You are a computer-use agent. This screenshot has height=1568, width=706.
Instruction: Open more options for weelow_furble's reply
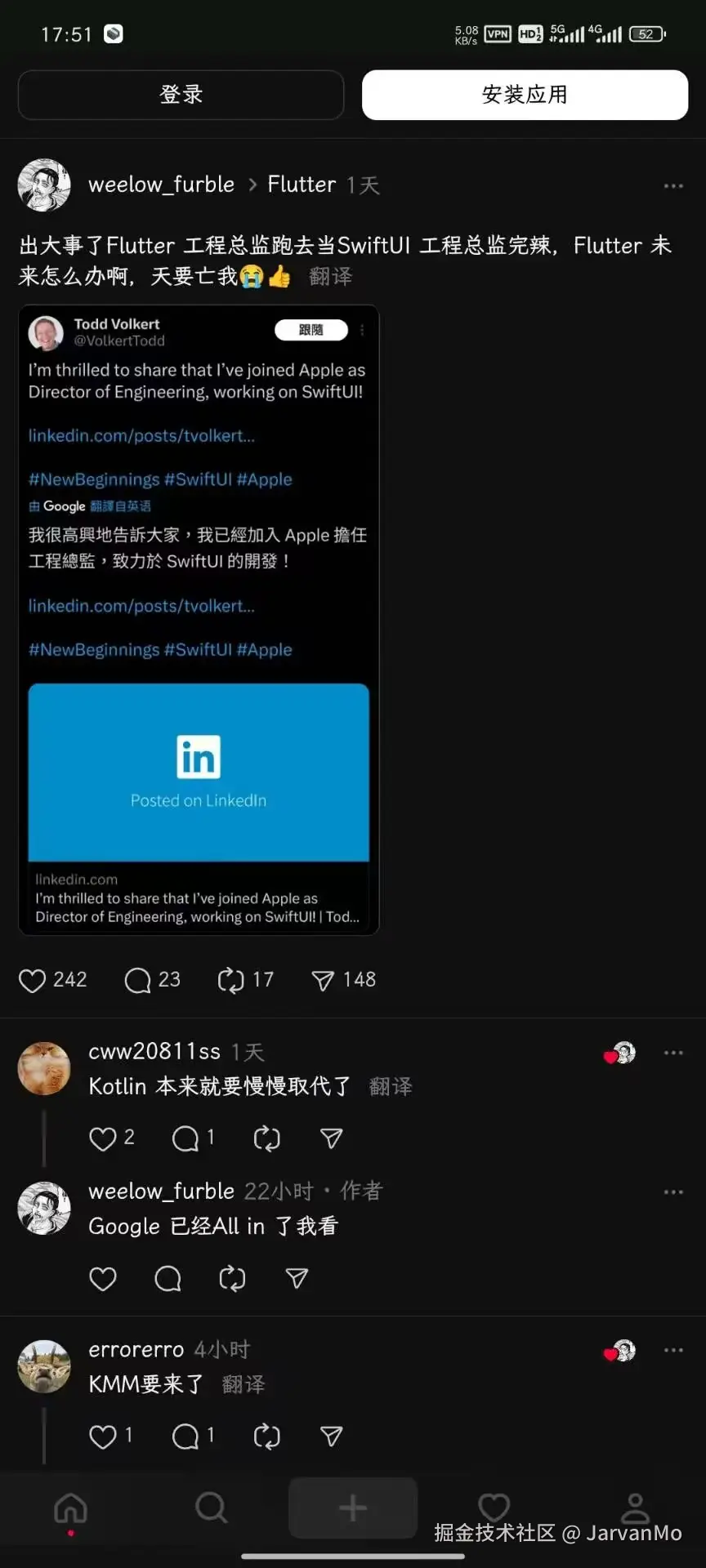[673, 1192]
